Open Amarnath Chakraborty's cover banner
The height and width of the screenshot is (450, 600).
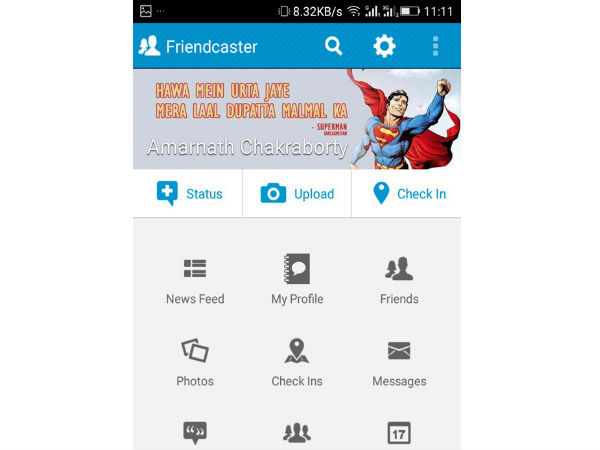click(x=297, y=118)
